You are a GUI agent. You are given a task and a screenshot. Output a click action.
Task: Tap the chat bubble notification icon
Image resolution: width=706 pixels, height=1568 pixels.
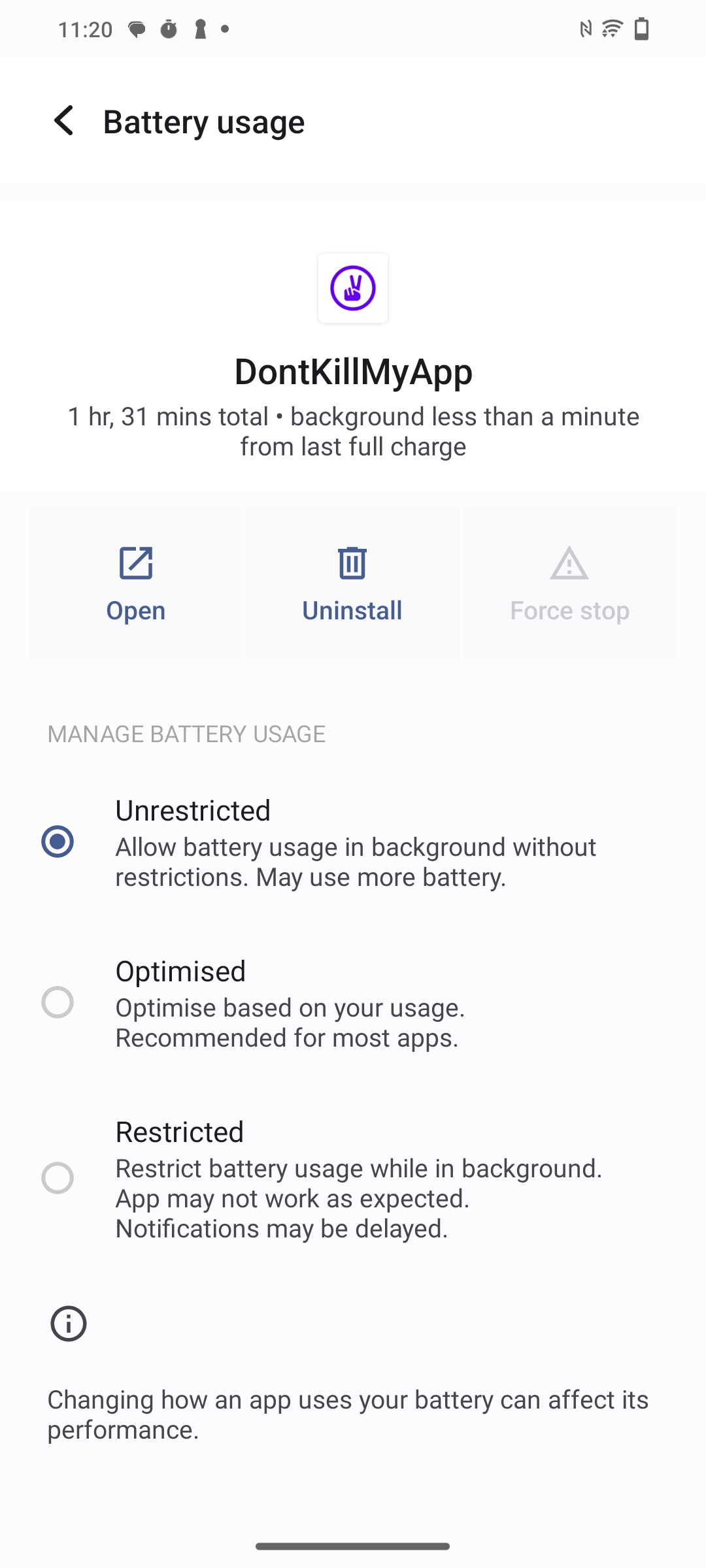coord(135,28)
